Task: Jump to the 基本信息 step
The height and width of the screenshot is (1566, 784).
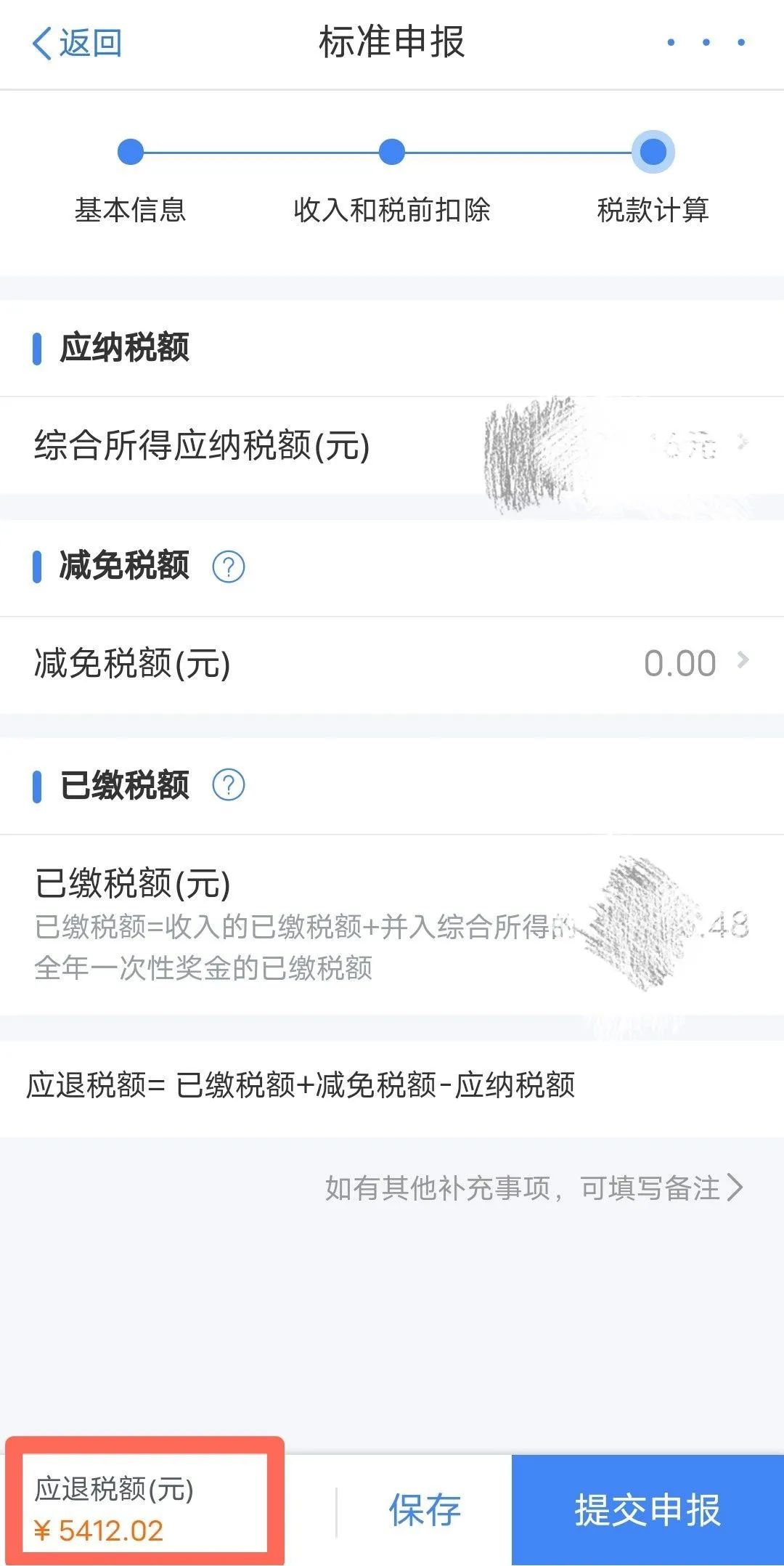Action: click(131, 153)
